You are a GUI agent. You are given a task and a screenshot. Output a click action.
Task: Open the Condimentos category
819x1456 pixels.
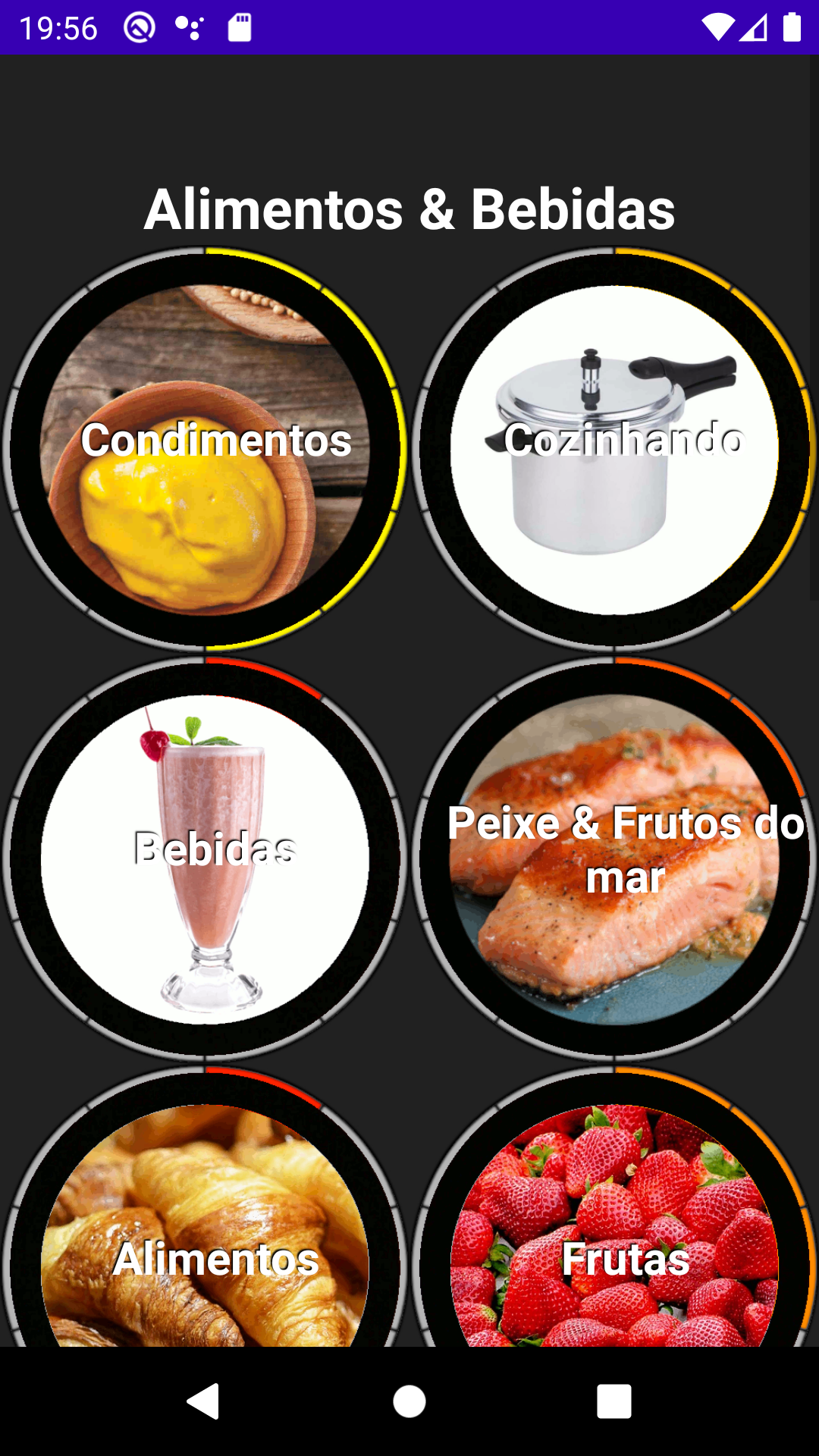(205, 449)
